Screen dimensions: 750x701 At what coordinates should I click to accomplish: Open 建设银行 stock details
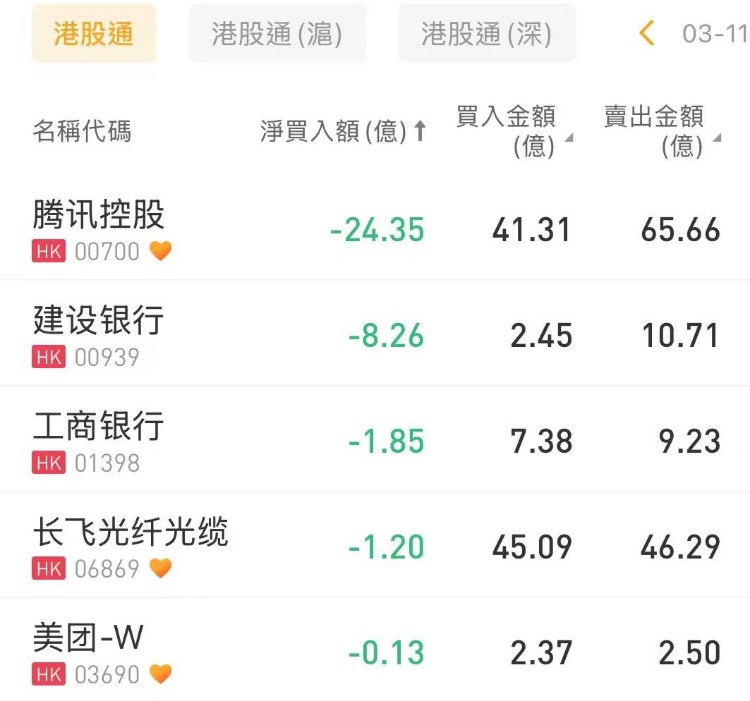click(x=99, y=321)
